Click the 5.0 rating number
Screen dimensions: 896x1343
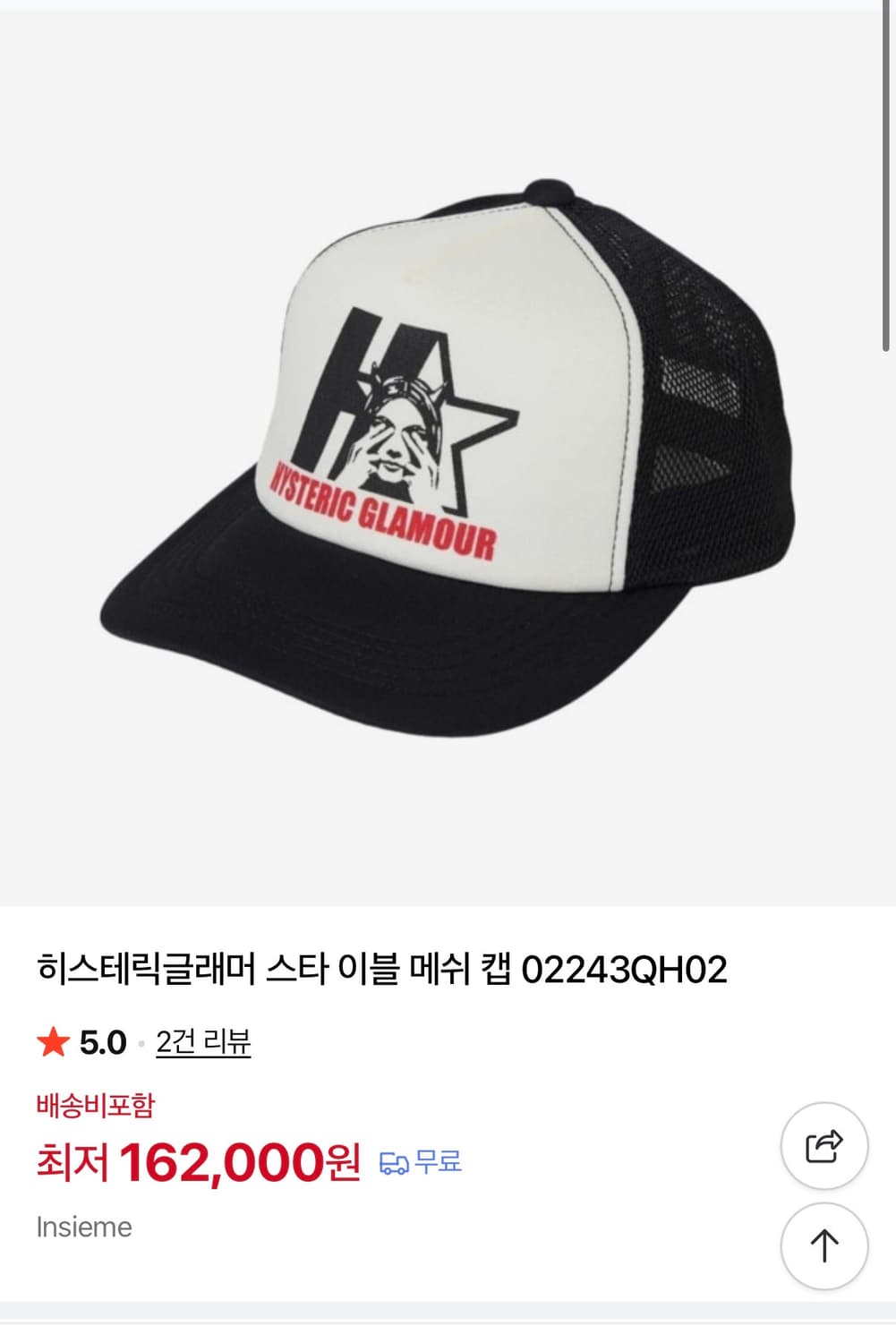pyautogui.click(x=103, y=1042)
